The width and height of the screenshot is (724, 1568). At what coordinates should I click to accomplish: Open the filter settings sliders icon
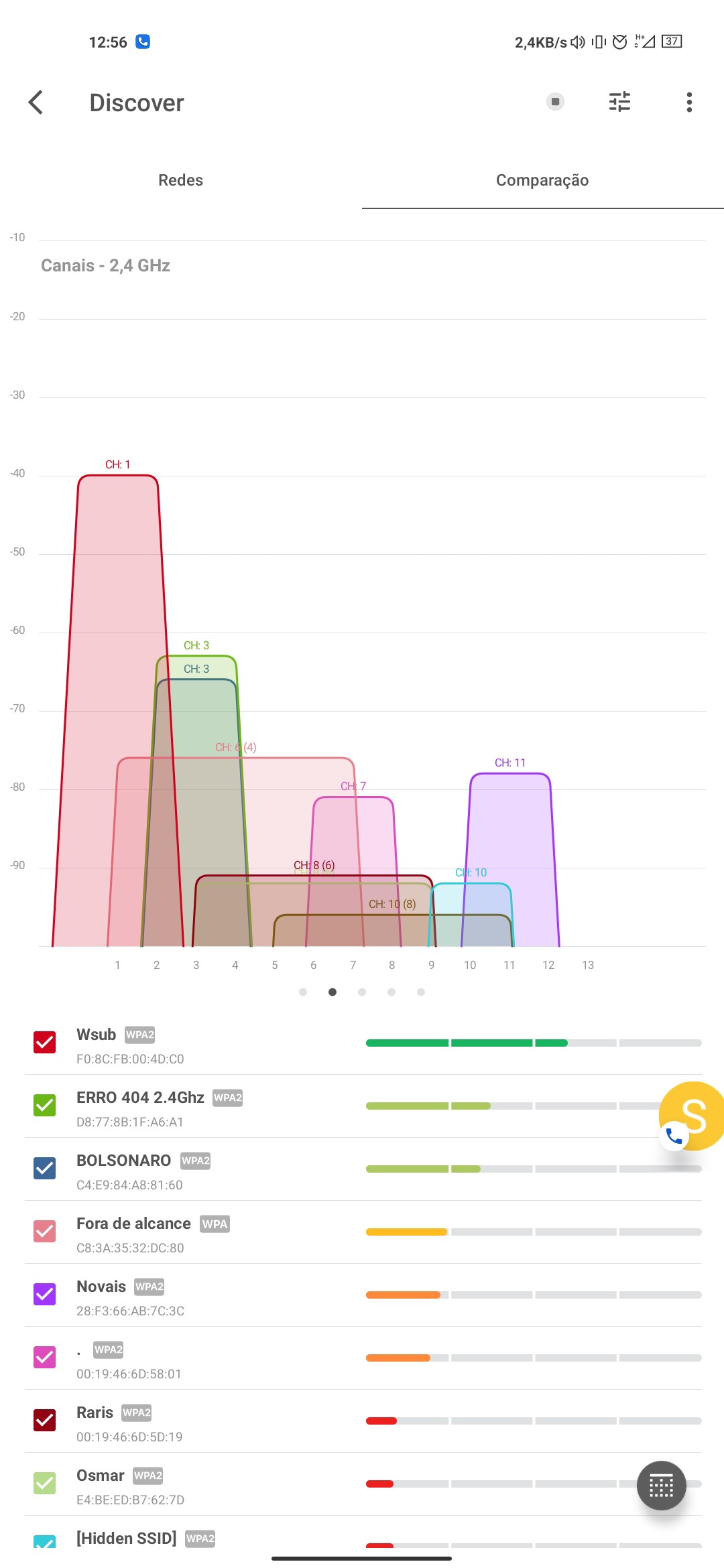(x=619, y=102)
